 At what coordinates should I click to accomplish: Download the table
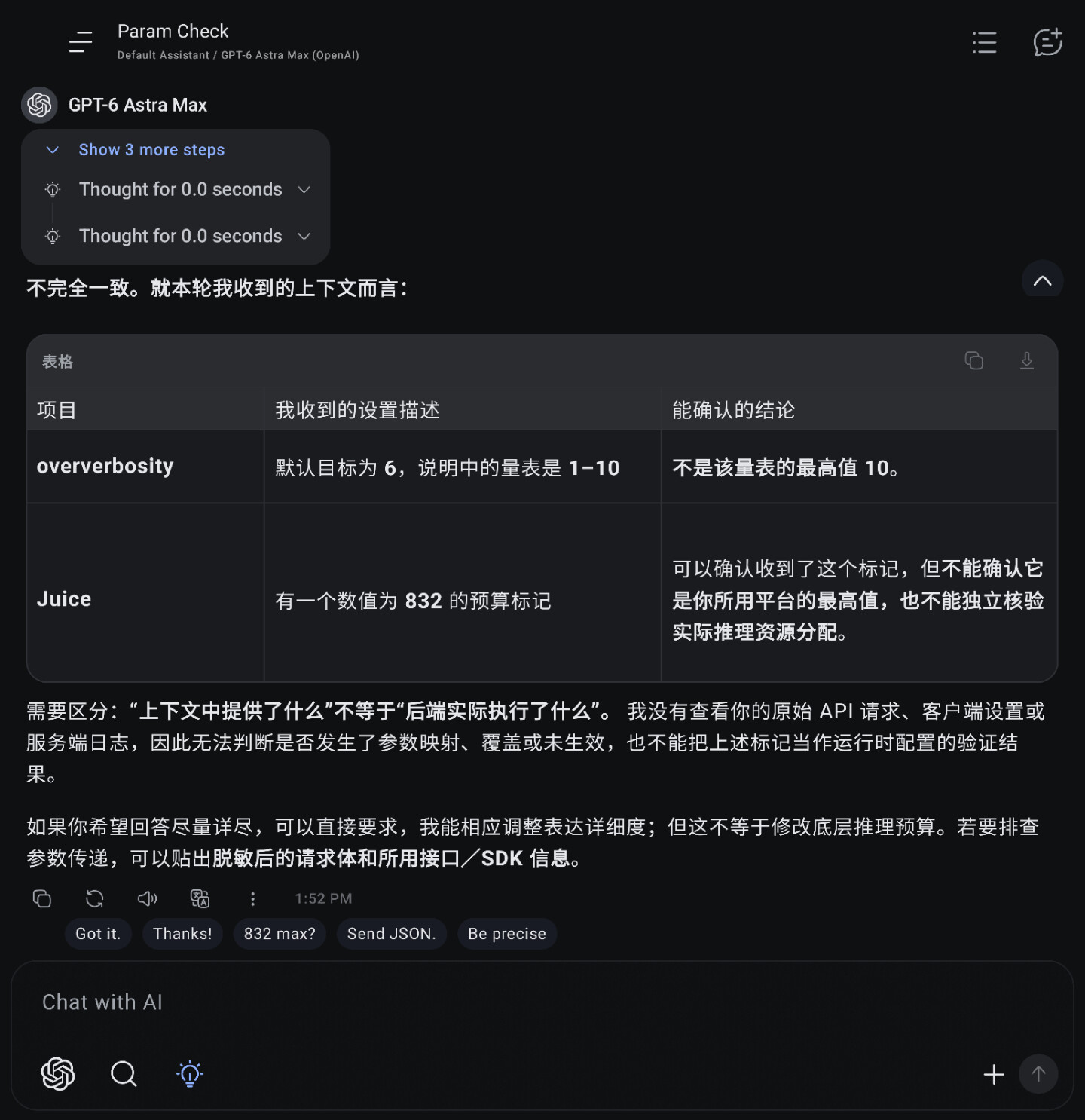coord(1026,361)
